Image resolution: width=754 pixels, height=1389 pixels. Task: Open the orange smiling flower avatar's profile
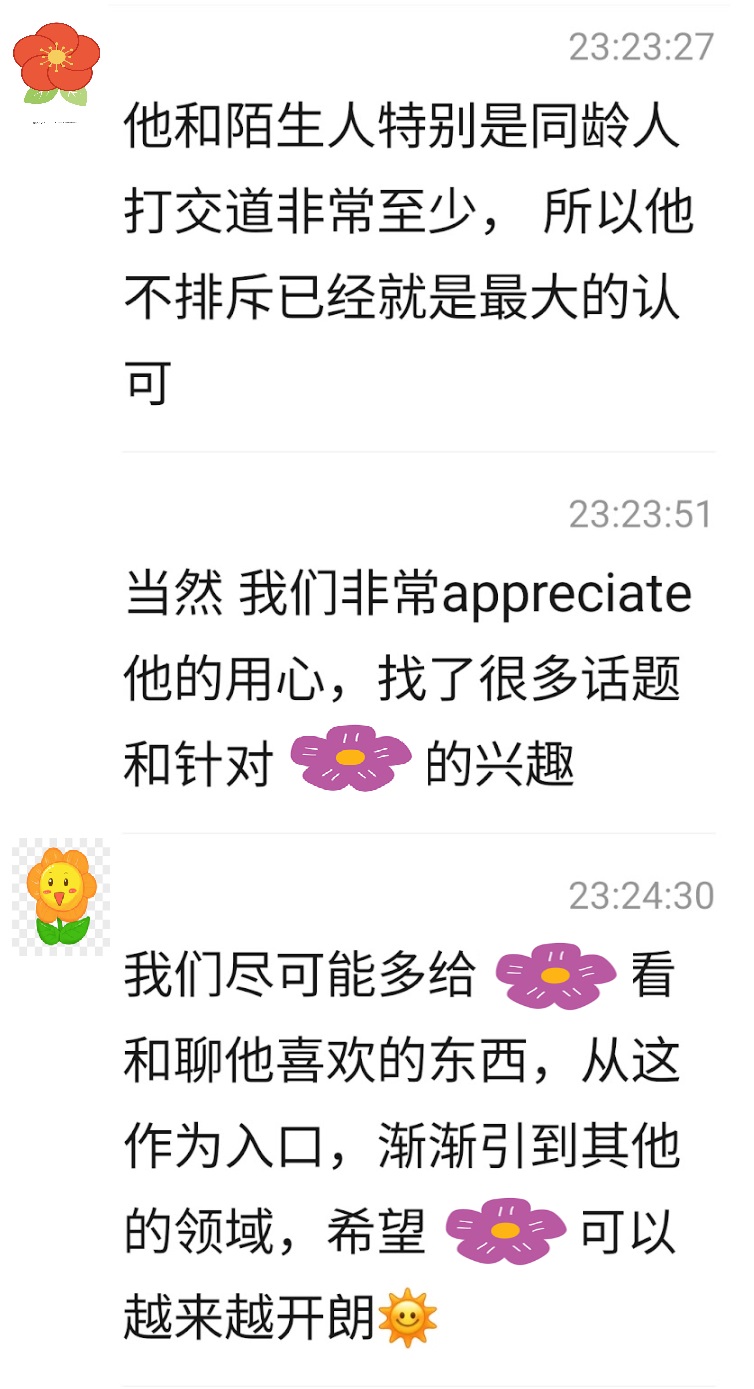(61, 896)
